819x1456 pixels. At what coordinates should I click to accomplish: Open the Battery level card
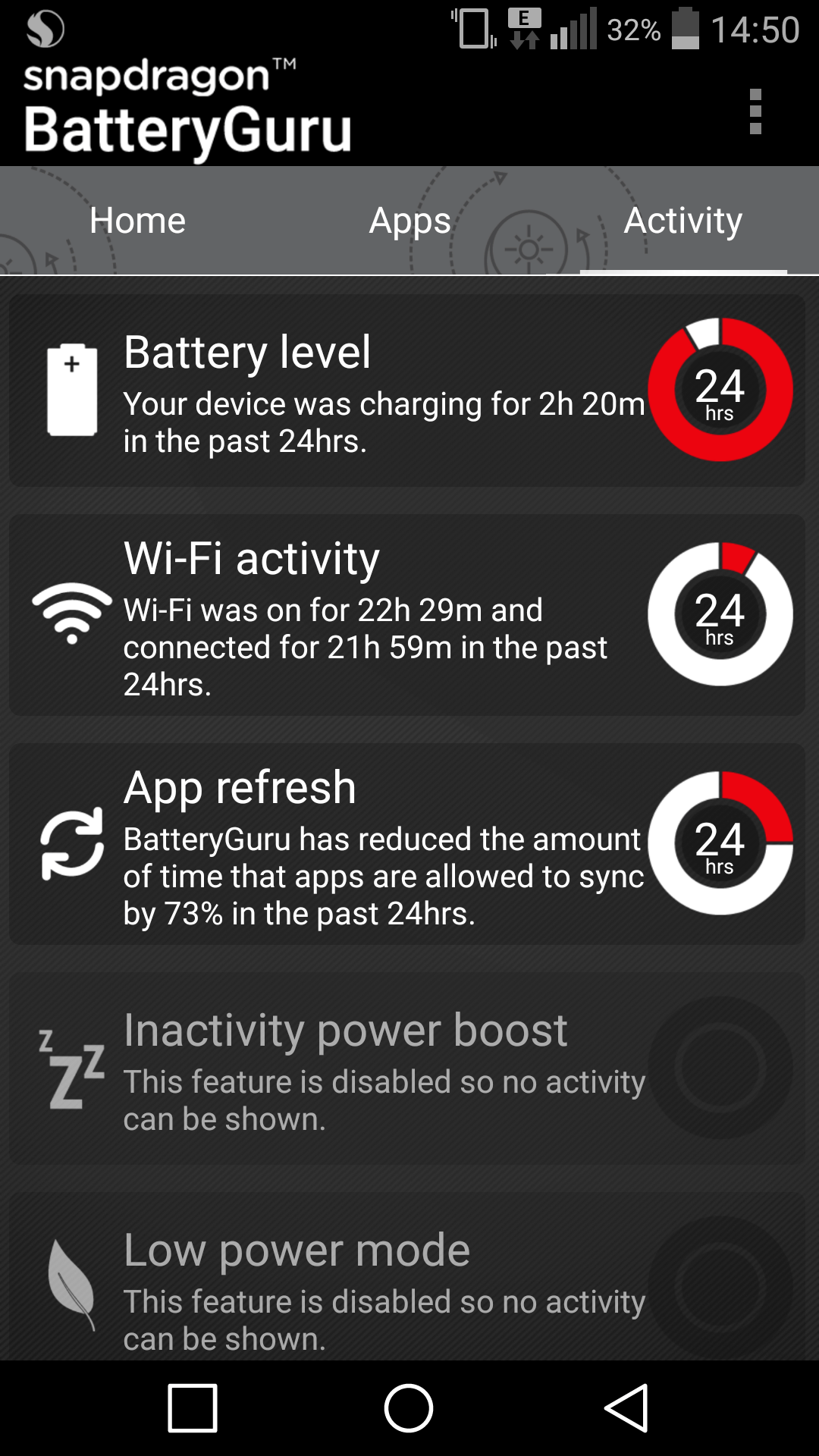[407, 390]
